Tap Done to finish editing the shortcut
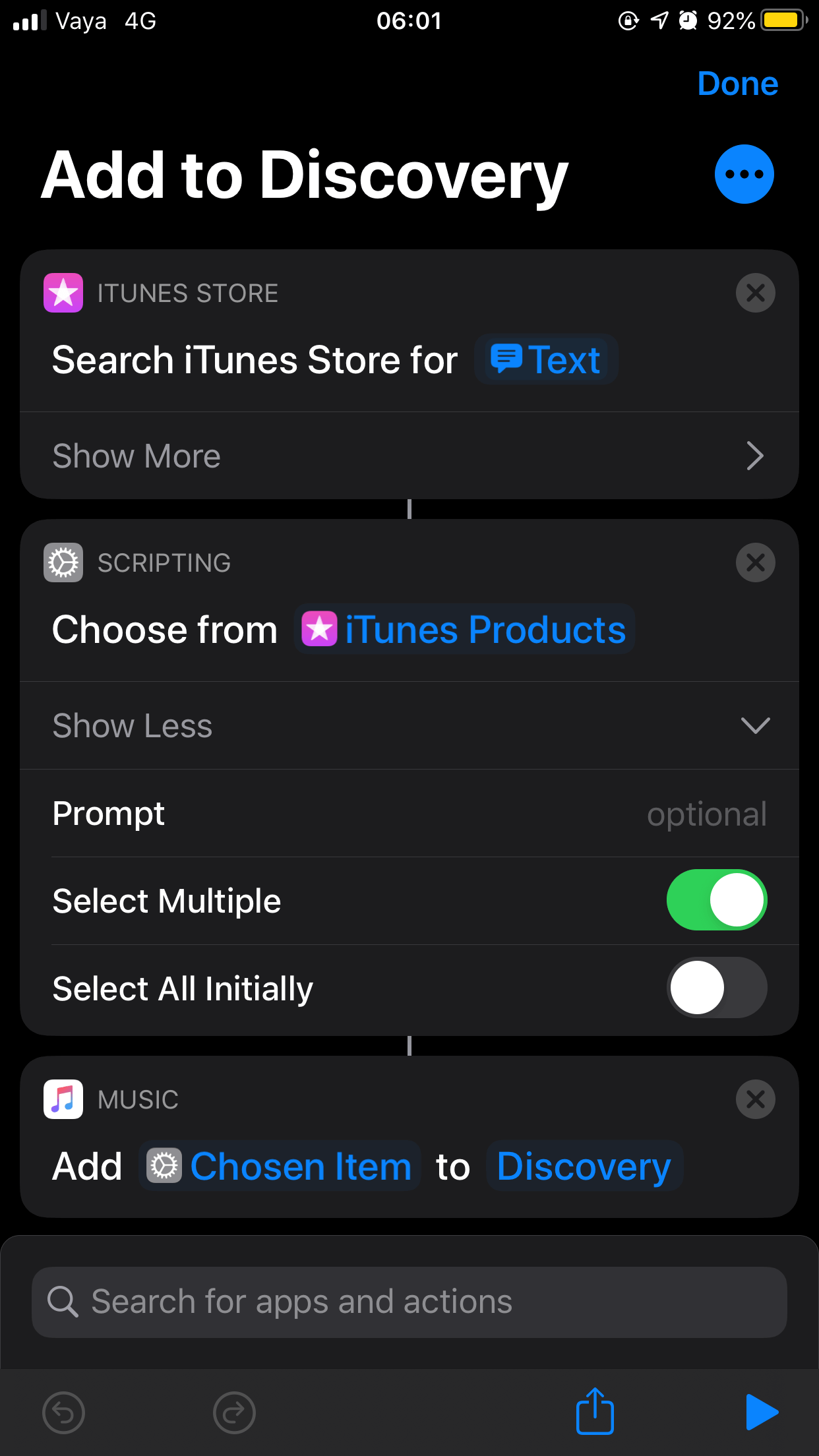 (737, 84)
